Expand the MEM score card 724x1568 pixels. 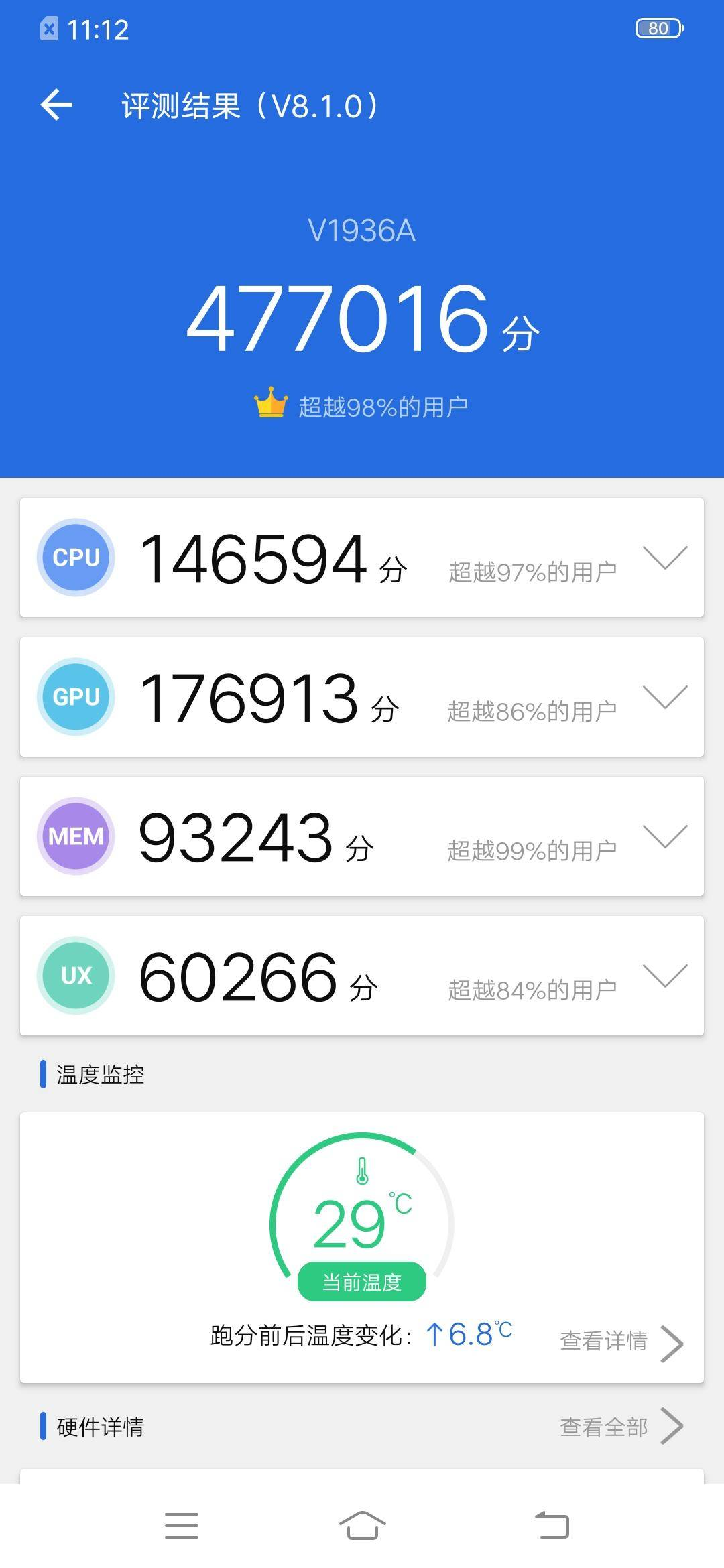click(x=664, y=836)
